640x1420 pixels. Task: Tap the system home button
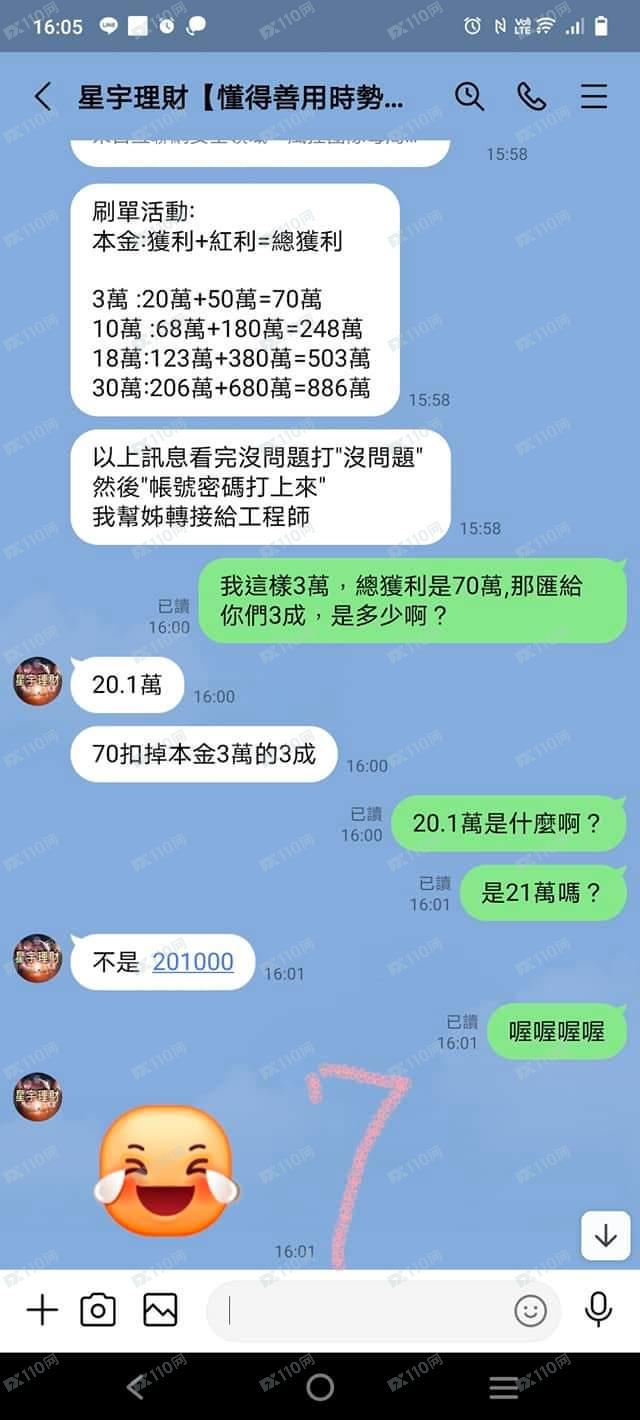point(320,1387)
